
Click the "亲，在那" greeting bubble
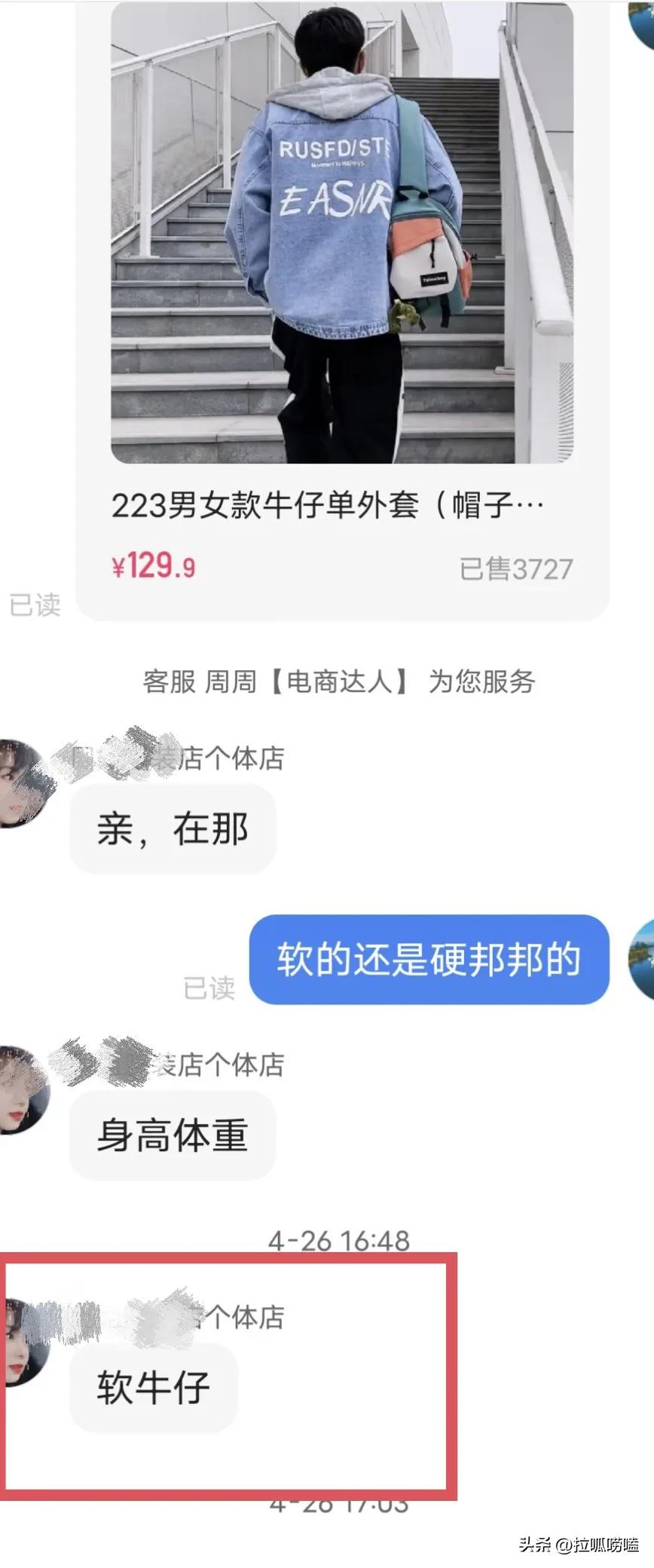(172, 829)
